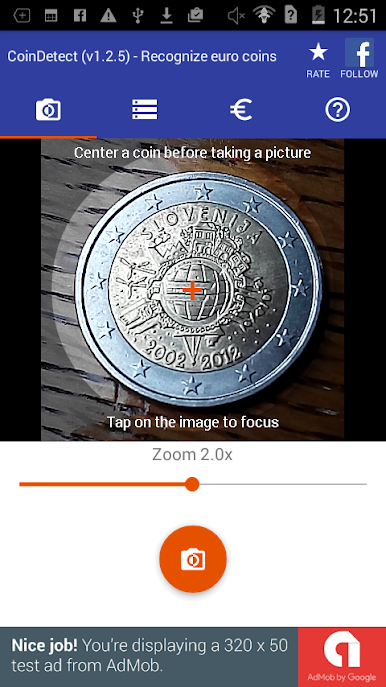Open the help question mark tab
The width and height of the screenshot is (386, 687).
(337, 110)
